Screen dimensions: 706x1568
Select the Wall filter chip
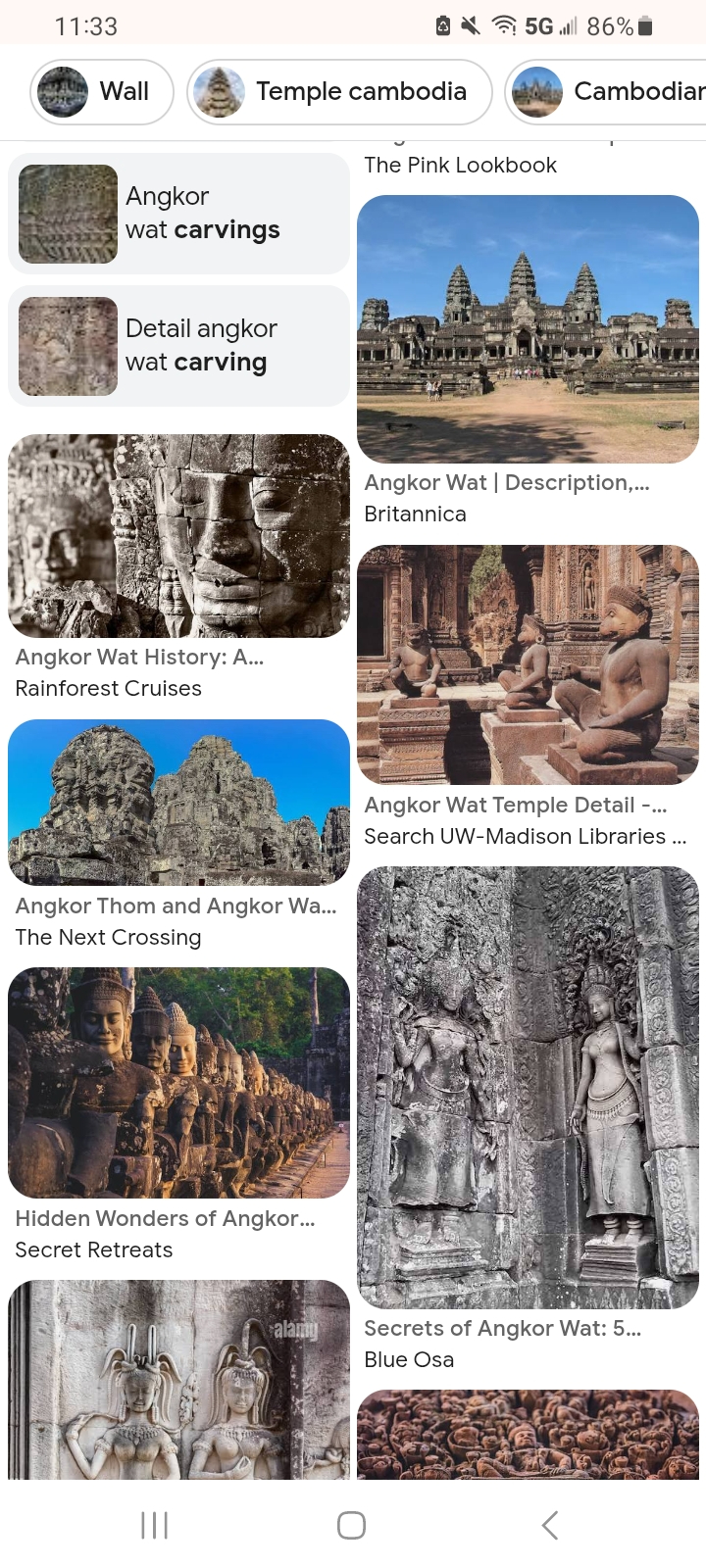tap(102, 92)
